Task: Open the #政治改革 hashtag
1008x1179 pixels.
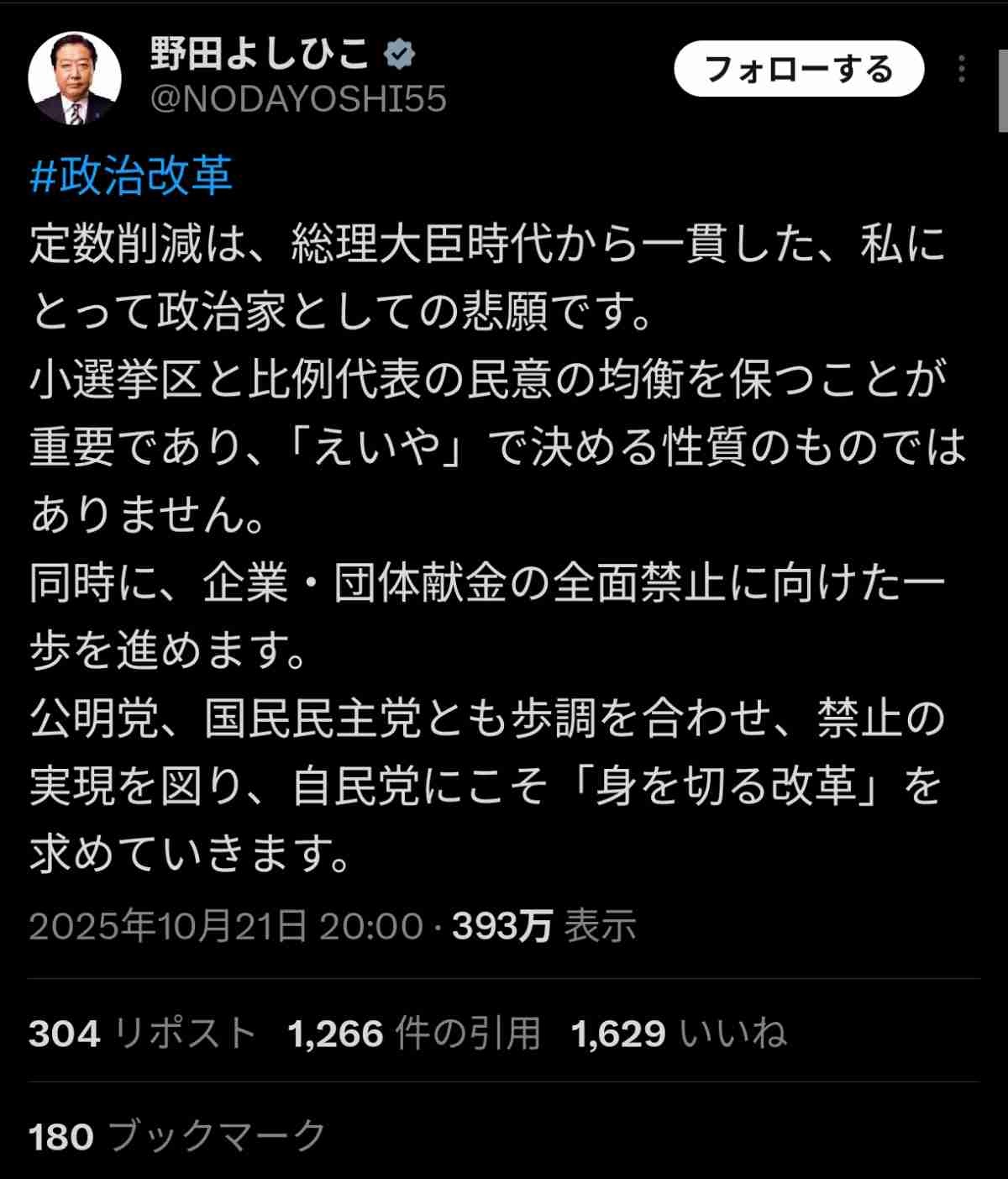Action: [x=131, y=176]
